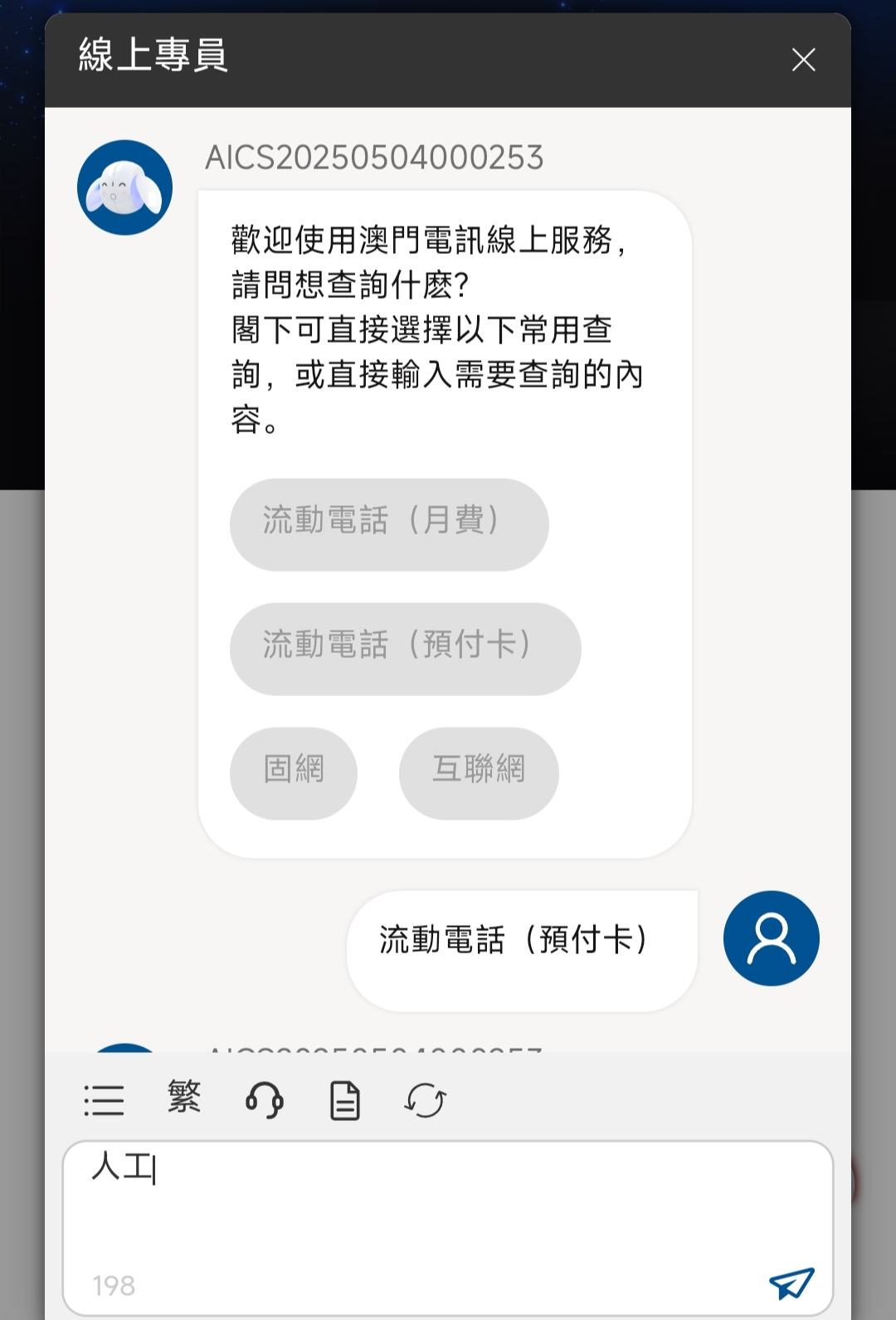This screenshot has height=1320, width=896.
Task: Close the 線上專員 chat window
Action: (x=803, y=60)
